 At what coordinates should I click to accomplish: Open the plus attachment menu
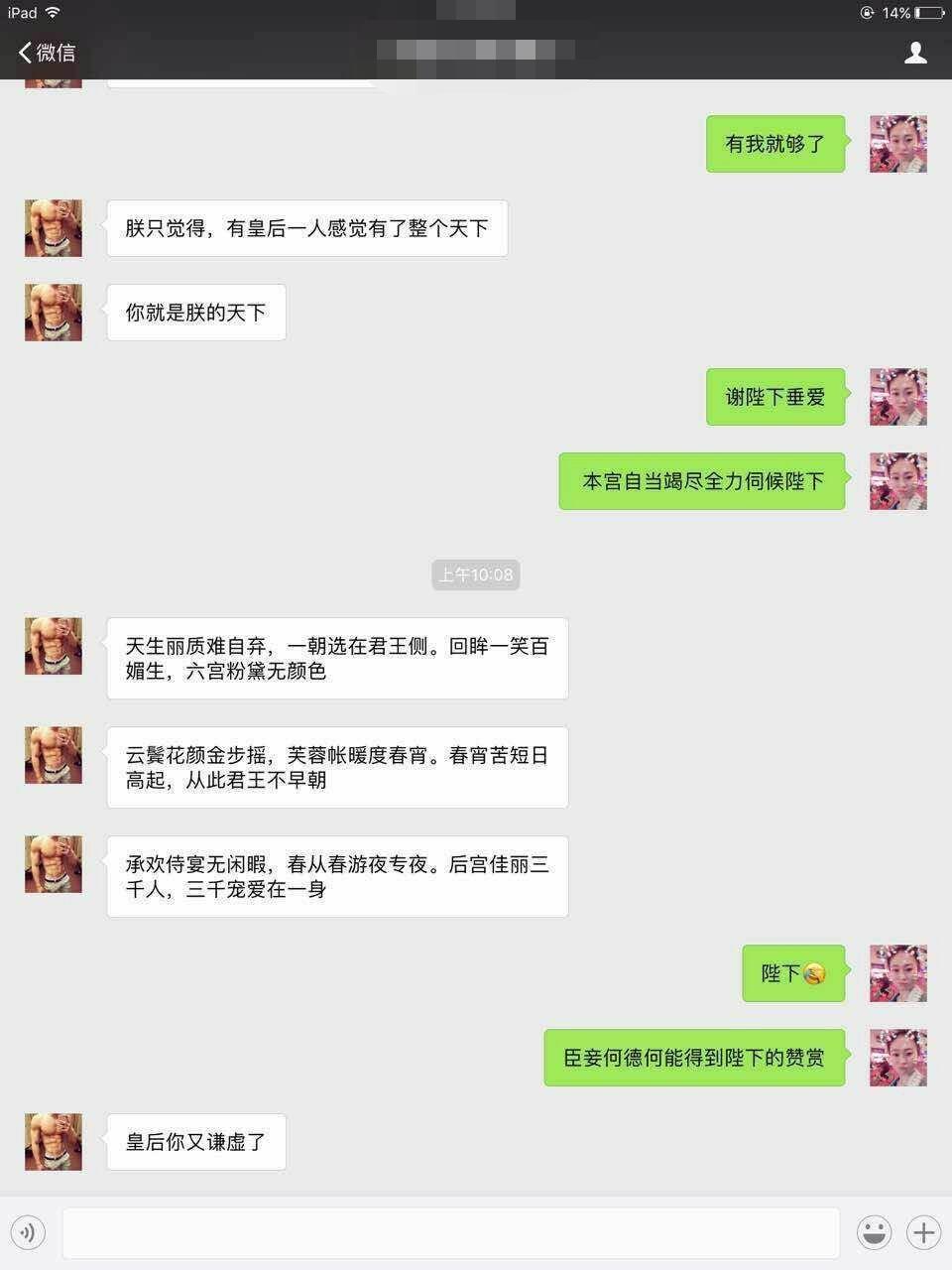coord(923,1233)
